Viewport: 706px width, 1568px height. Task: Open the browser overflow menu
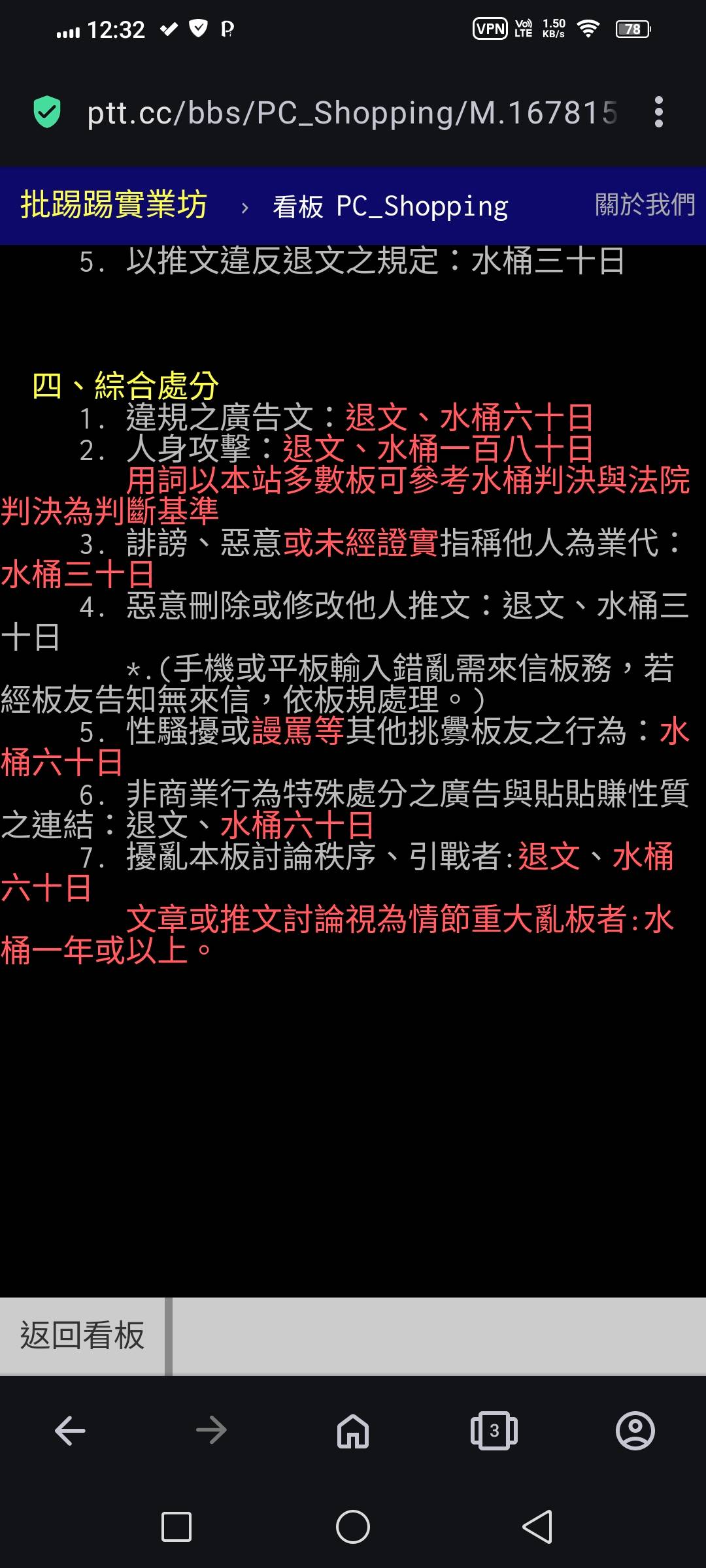(658, 112)
